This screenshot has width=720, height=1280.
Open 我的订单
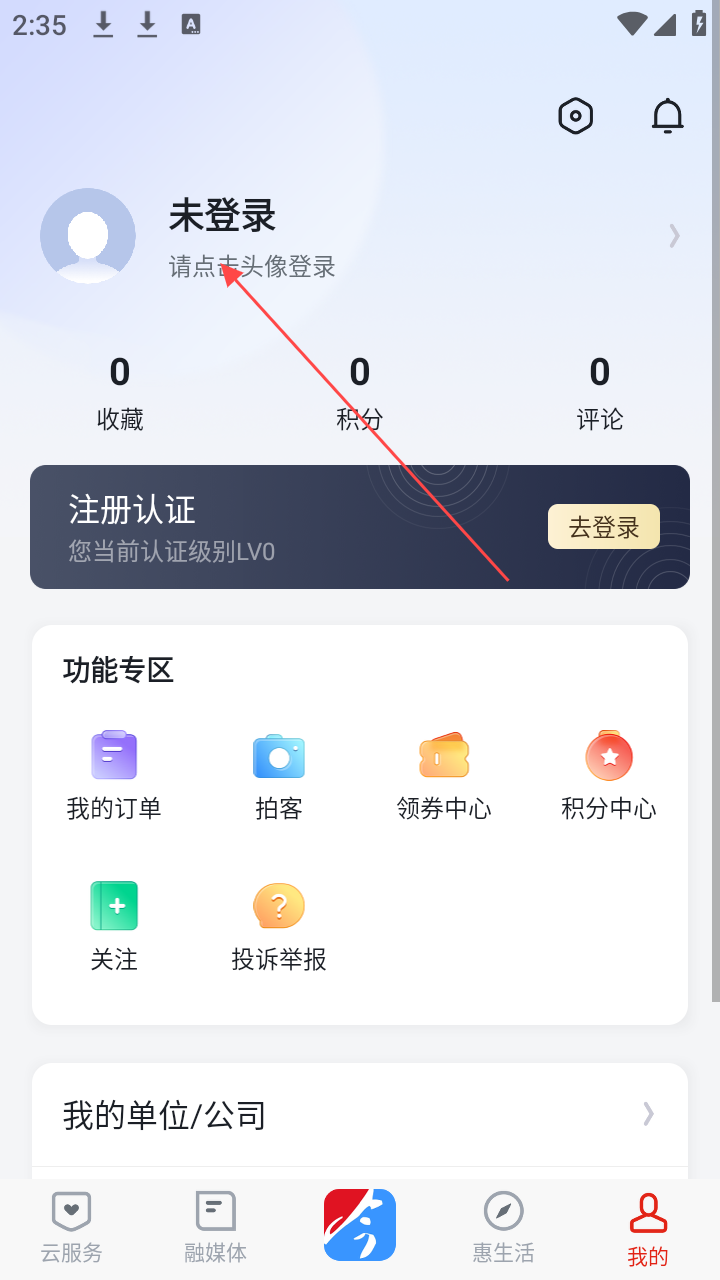click(x=114, y=776)
